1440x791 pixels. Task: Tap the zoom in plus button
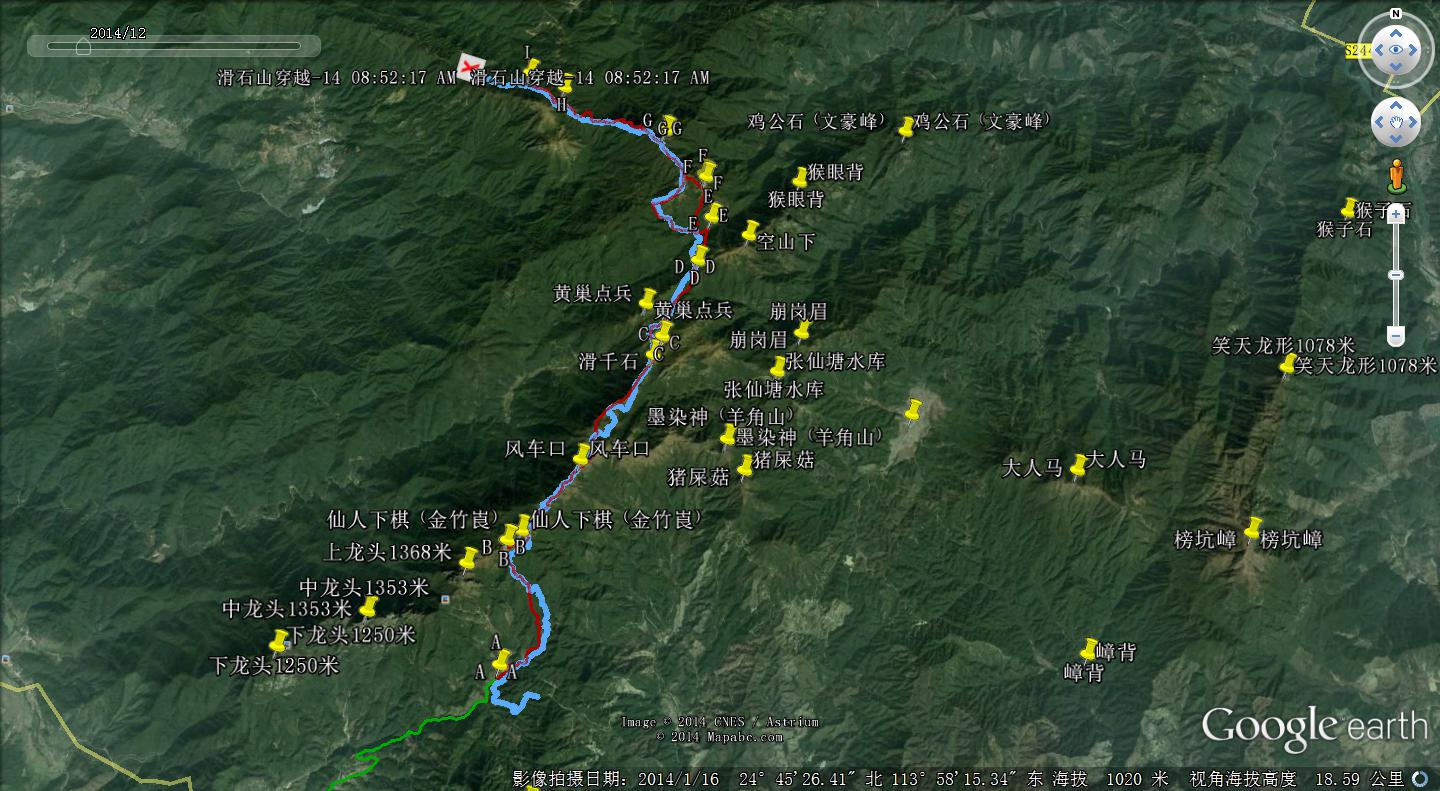1396,214
